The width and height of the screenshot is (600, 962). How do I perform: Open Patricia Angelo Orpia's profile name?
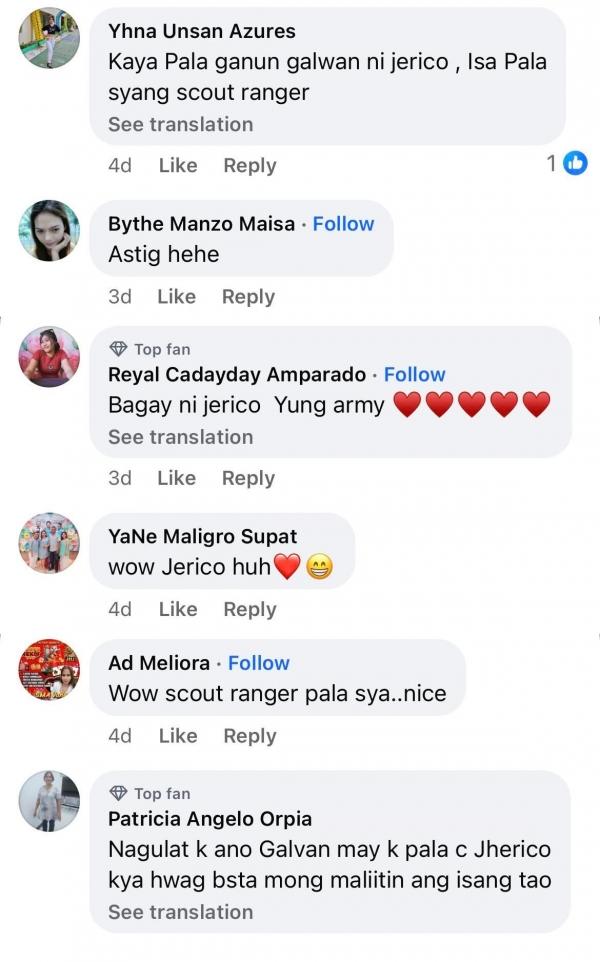210,819
